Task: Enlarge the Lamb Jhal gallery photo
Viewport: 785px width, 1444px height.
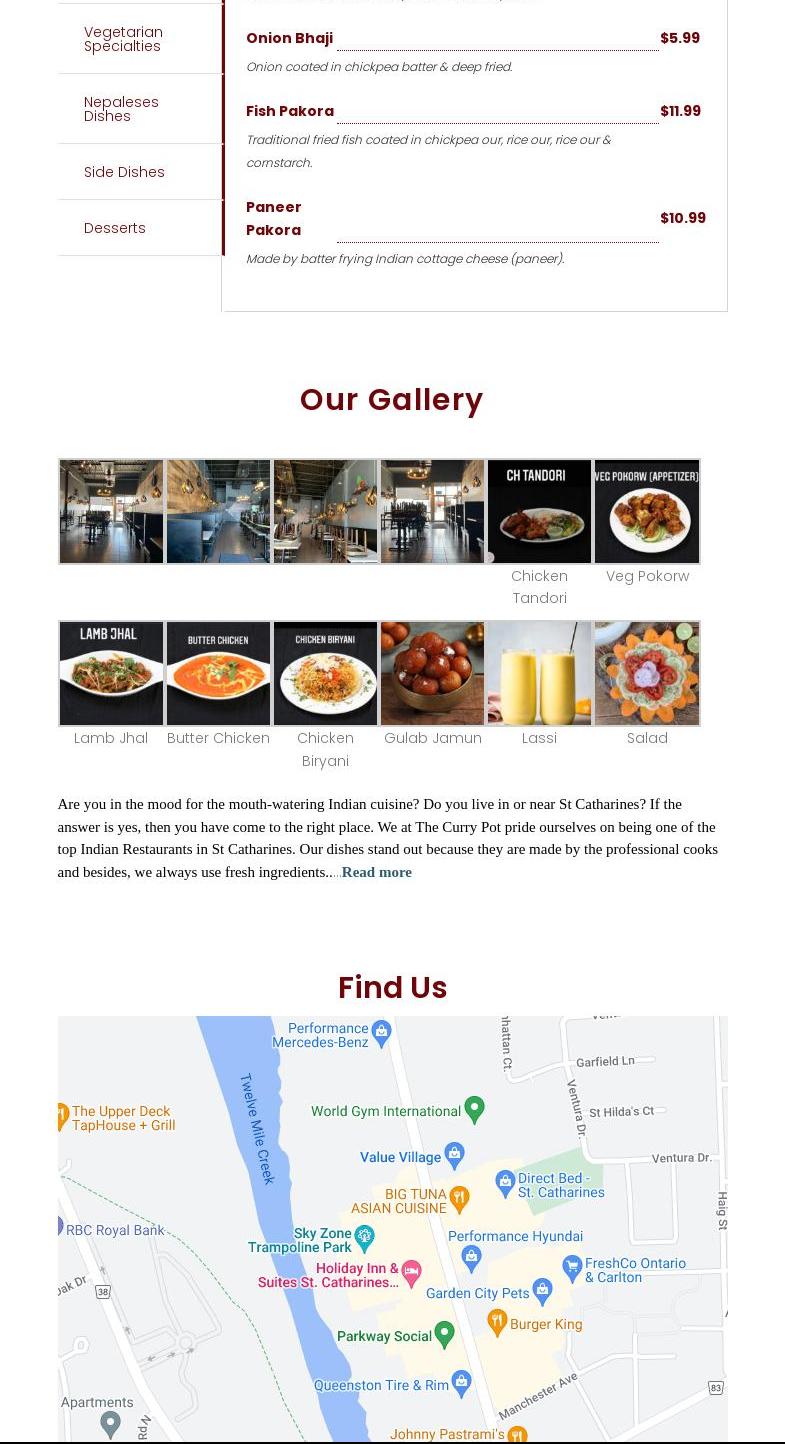Action: click(x=111, y=674)
